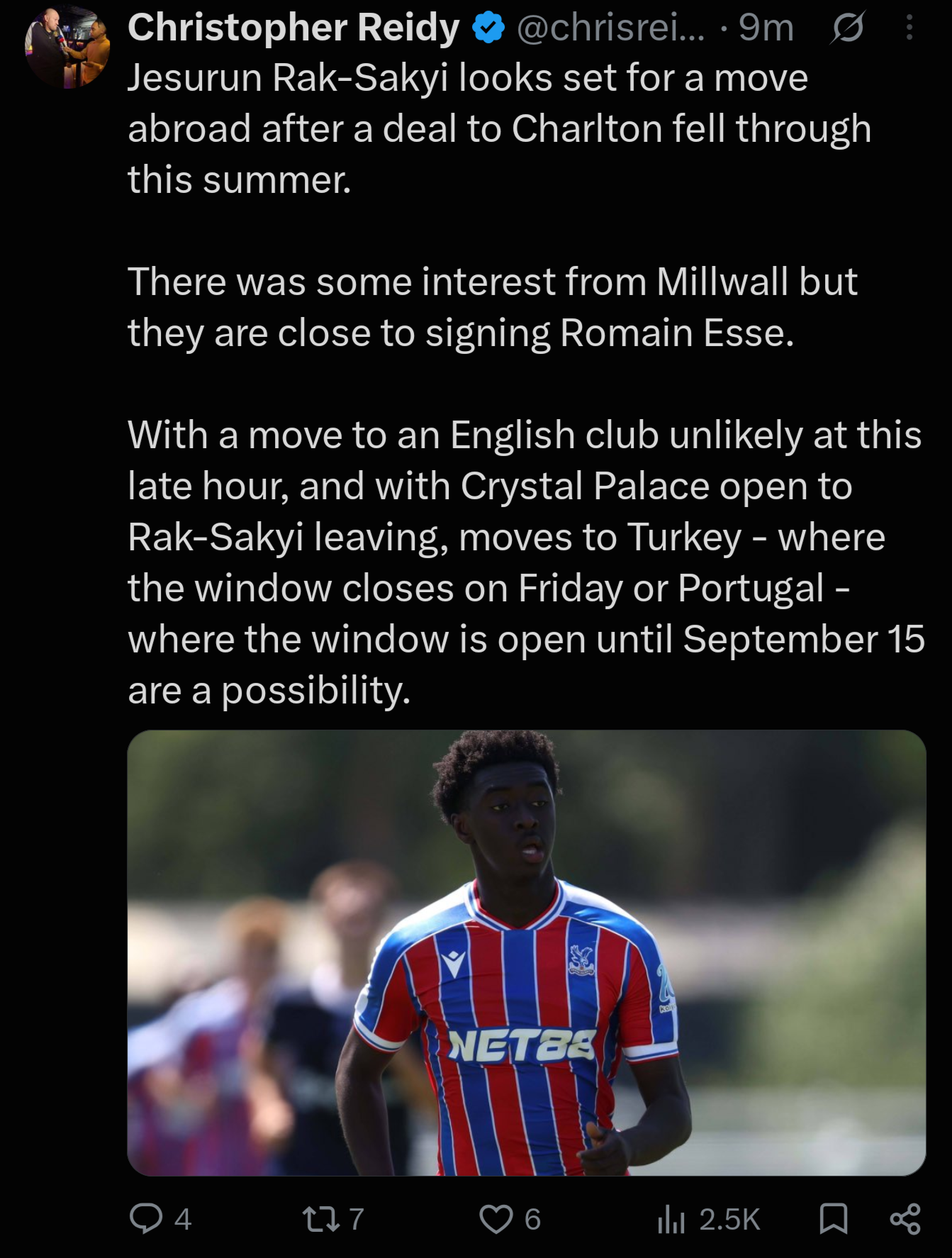The height and width of the screenshot is (1258, 952).
Task: Open the three-dot overflow menu
Action: [909, 28]
